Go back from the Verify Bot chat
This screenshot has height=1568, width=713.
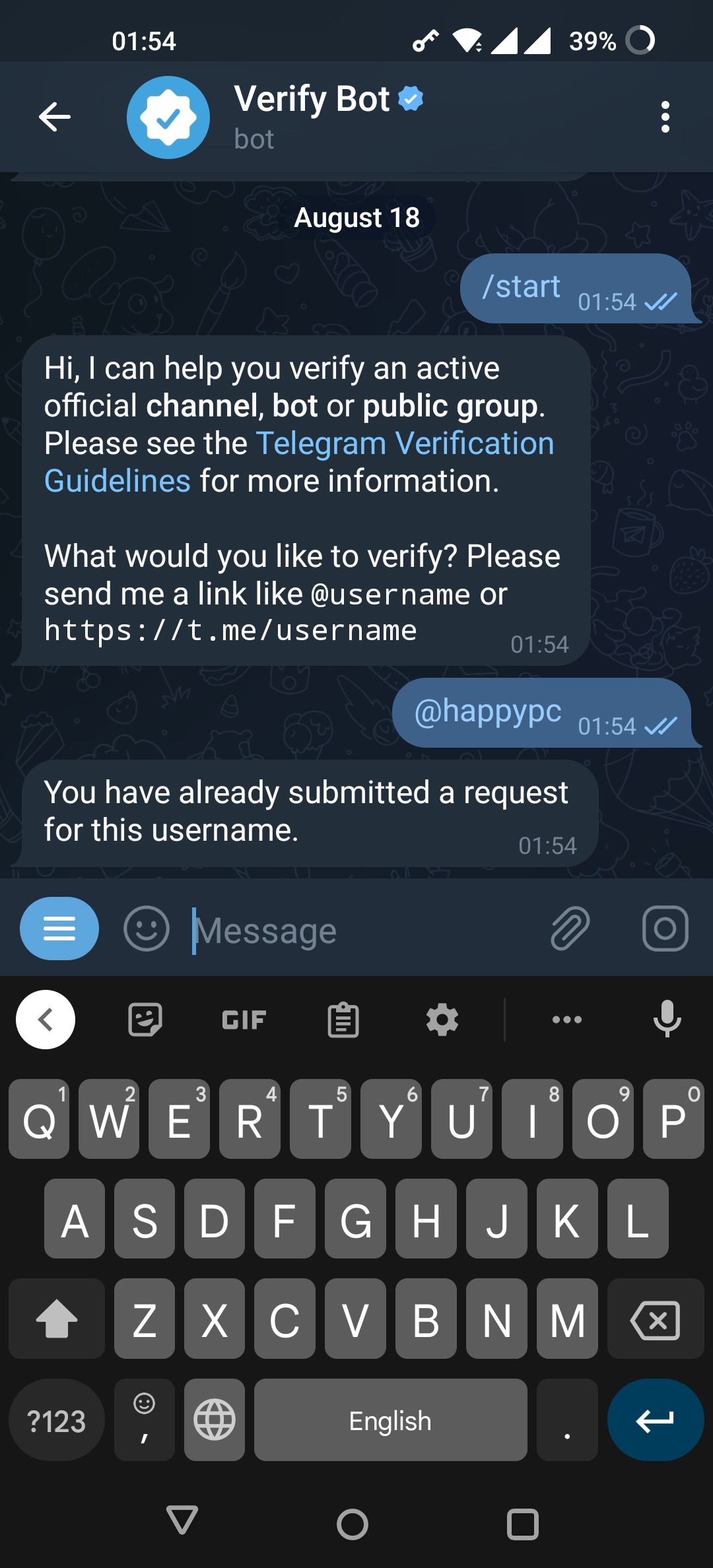(55, 117)
